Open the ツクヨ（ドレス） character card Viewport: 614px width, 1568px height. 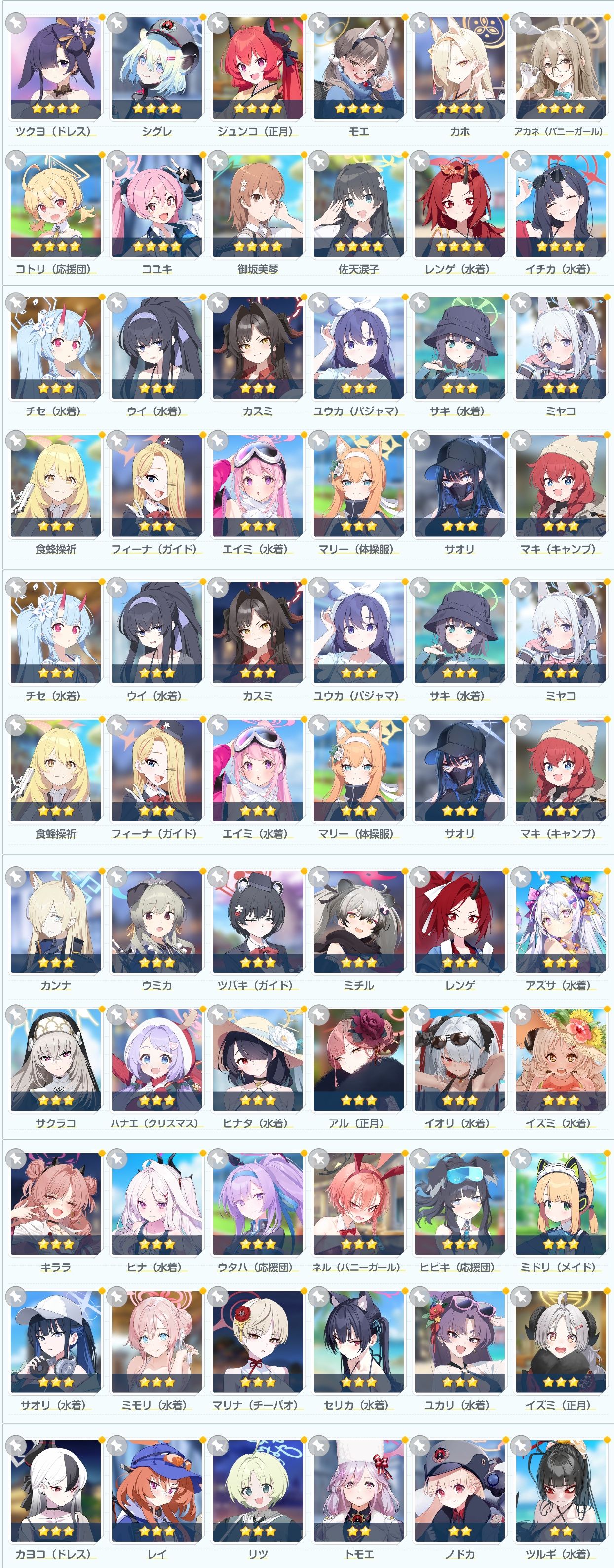(x=55, y=68)
